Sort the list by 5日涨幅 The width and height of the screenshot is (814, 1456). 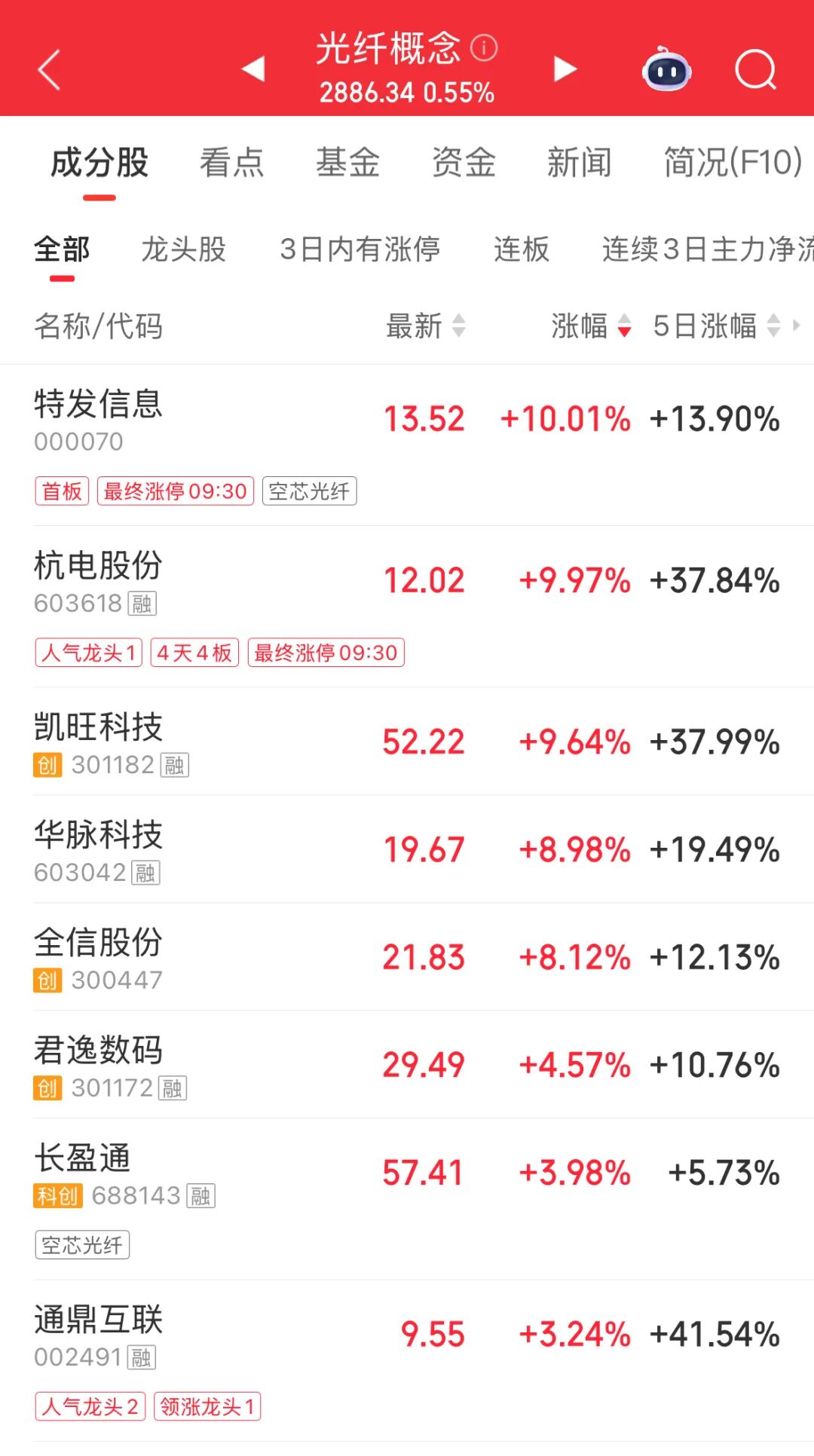coord(717,326)
